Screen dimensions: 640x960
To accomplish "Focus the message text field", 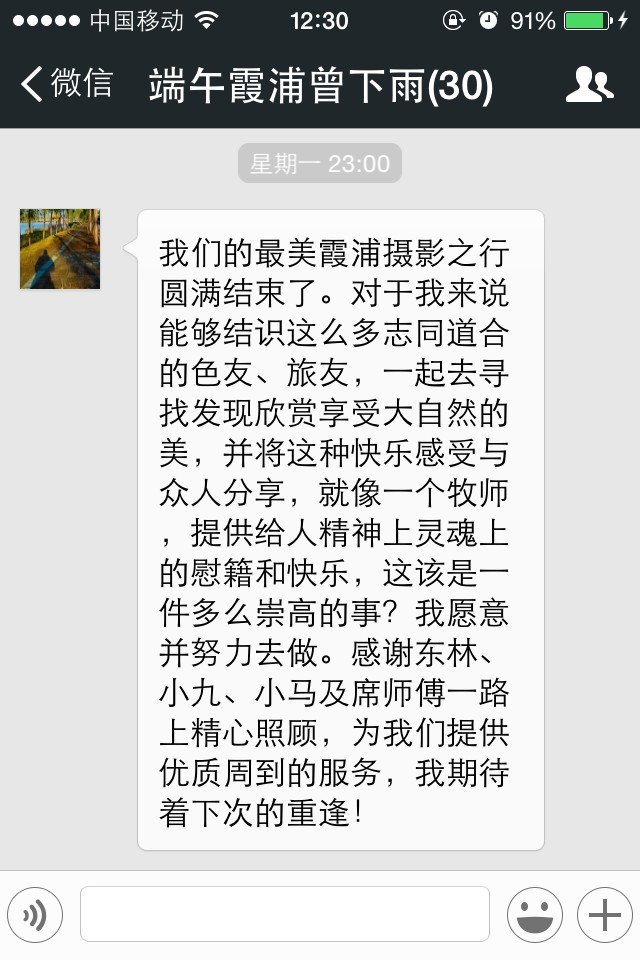I will pos(285,914).
